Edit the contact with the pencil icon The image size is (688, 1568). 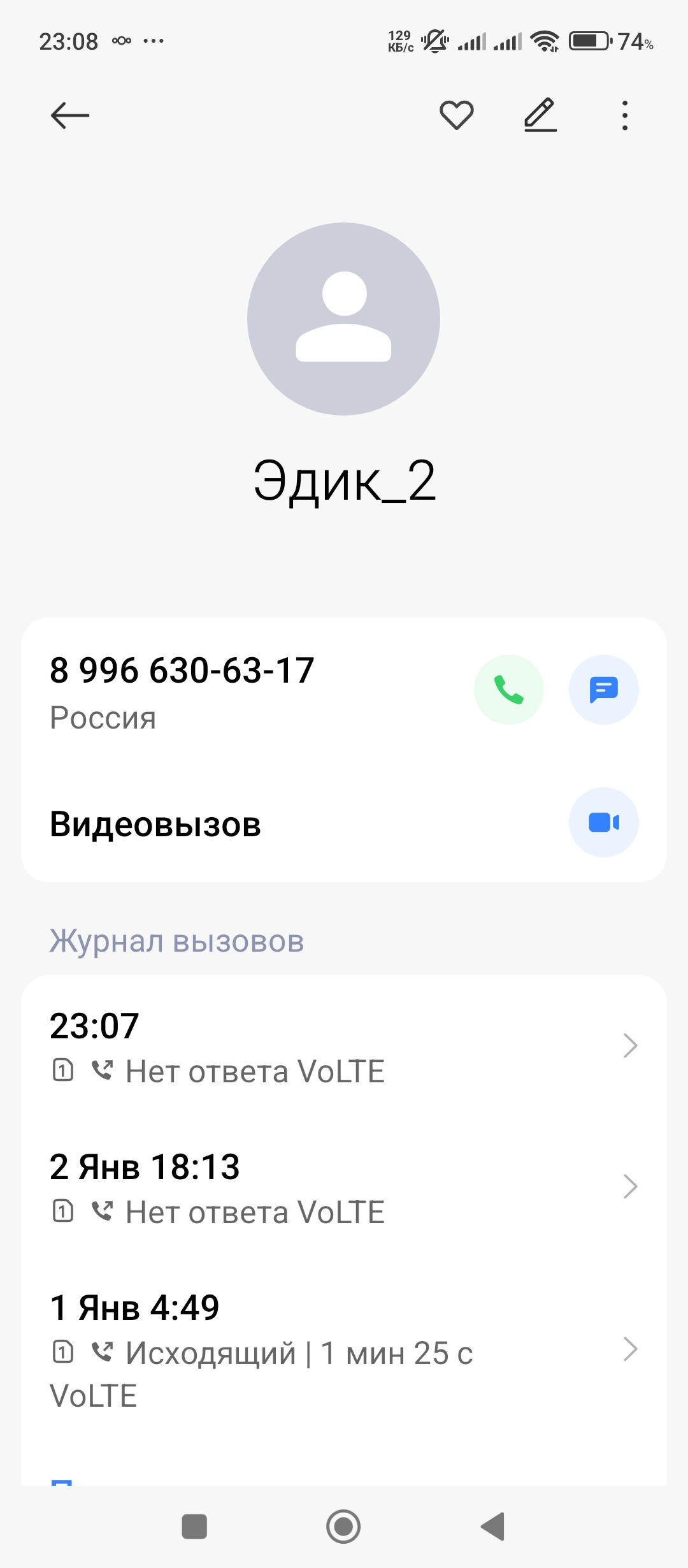(x=540, y=115)
